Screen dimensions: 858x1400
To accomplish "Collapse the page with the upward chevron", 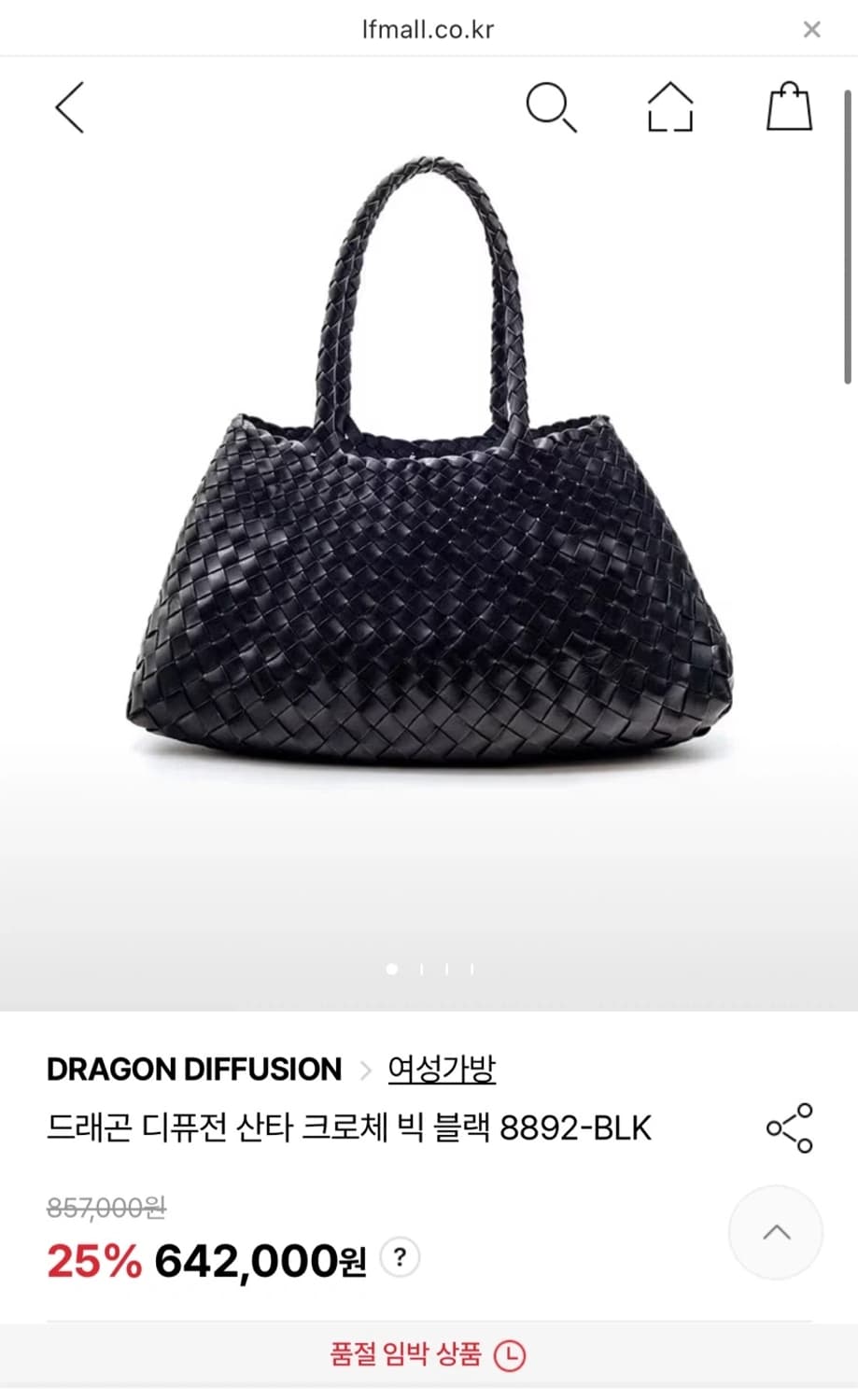I will (776, 1230).
